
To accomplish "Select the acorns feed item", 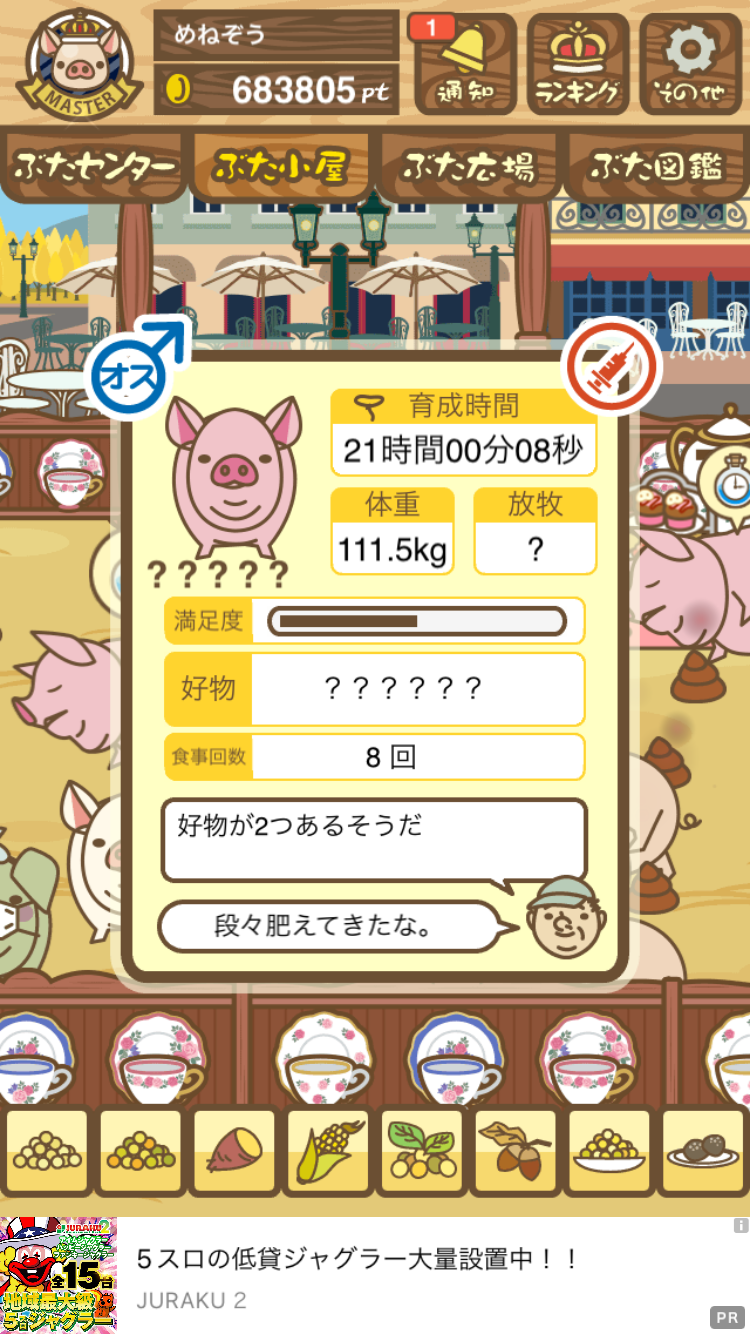I will pyautogui.click(x=514, y=1151).
